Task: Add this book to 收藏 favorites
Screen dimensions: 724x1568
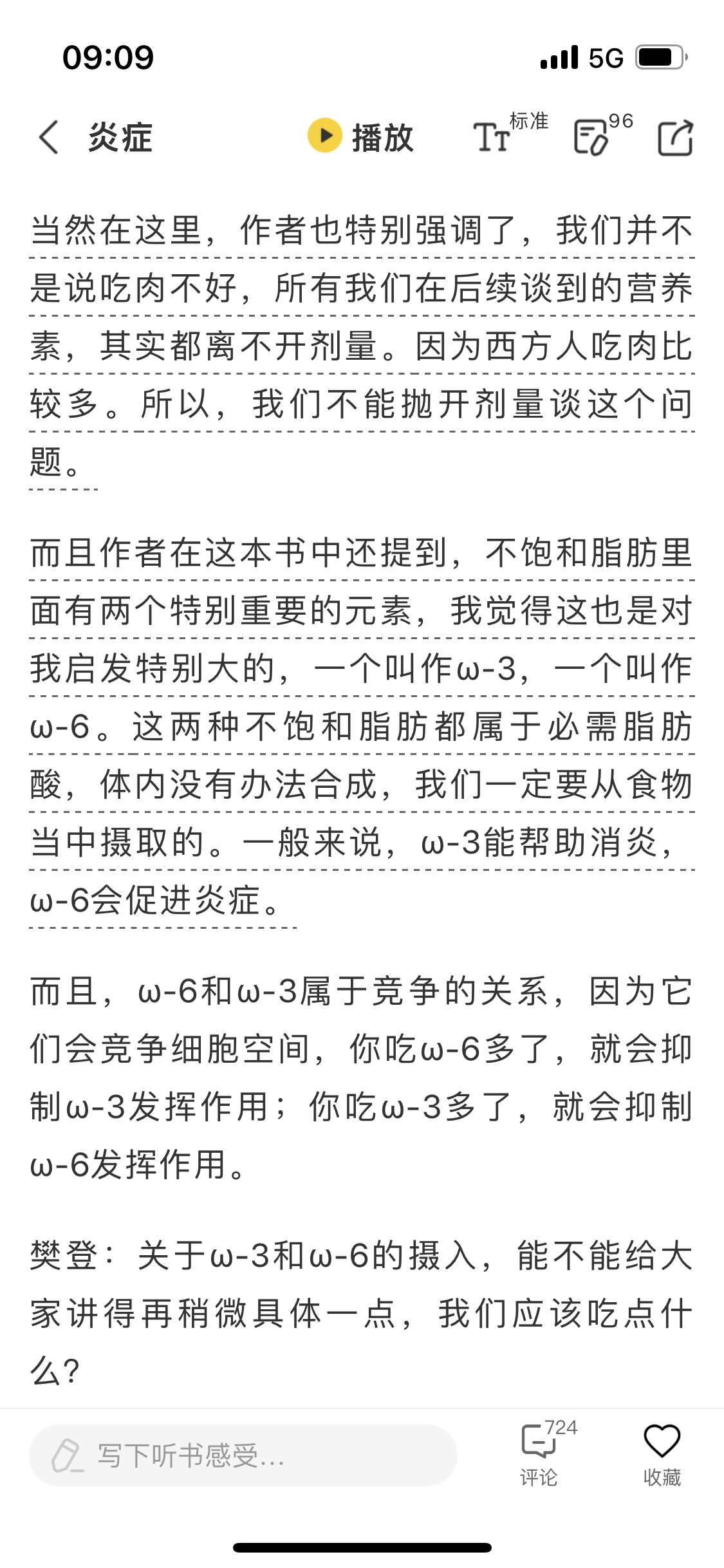Action: click(662, 1455)
